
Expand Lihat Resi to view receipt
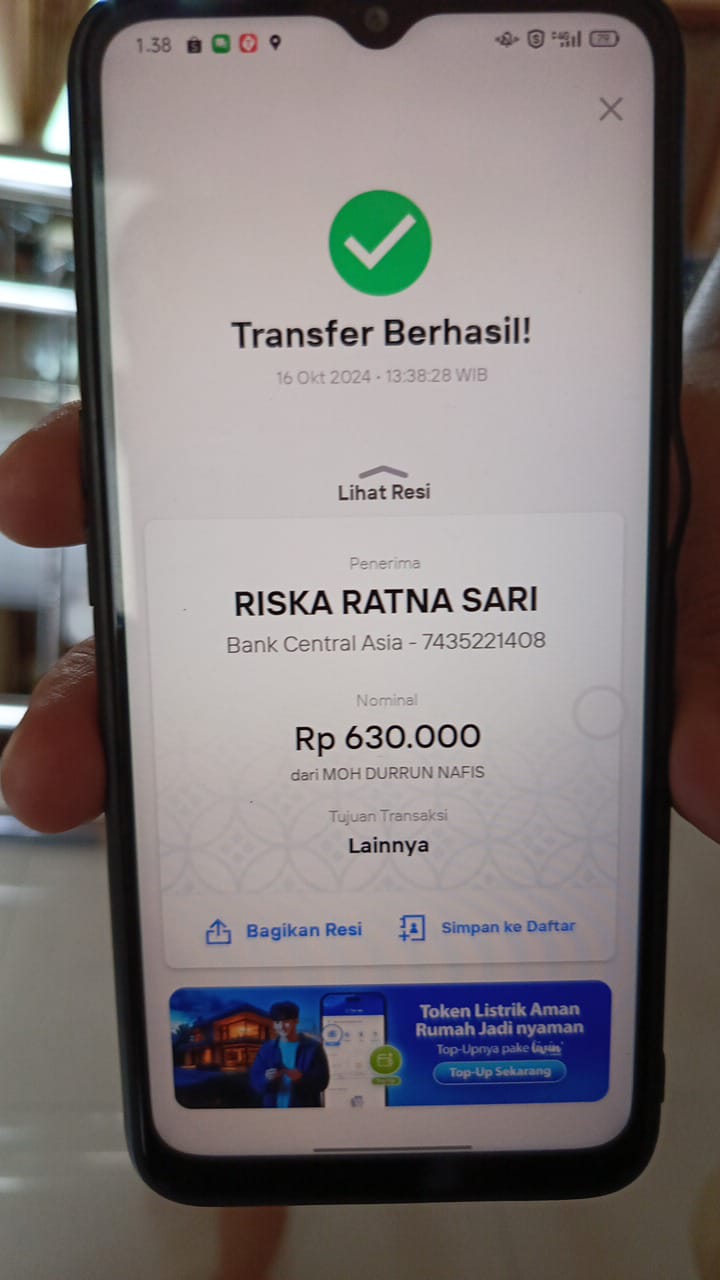coord(384,485)
